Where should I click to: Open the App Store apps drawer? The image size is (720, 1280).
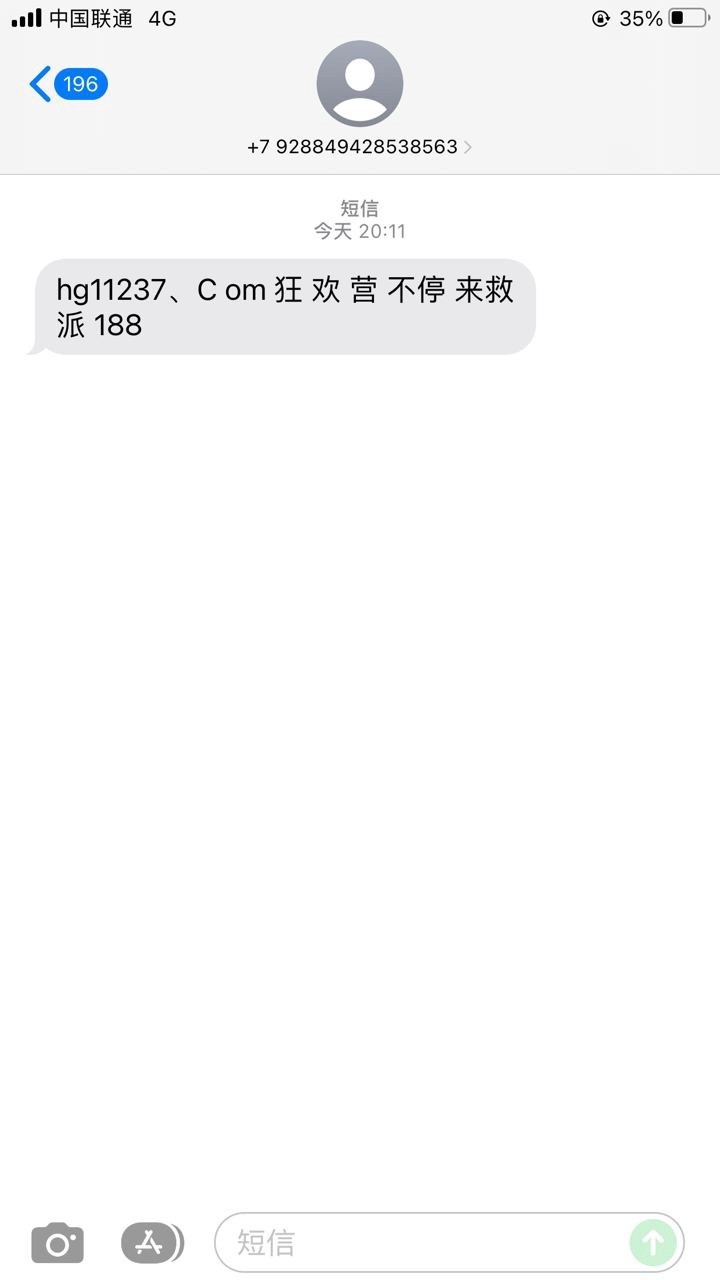[x=150, y=1243]
